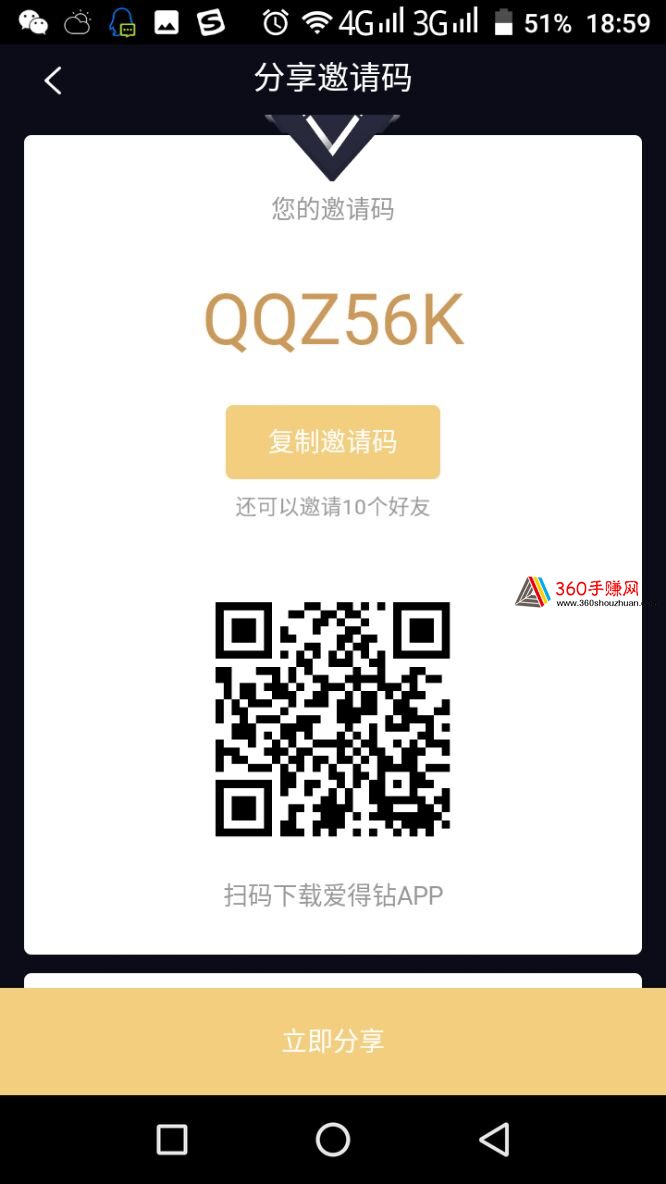Tap 立即分享 to share now
This screenshot has height=1184, width=666.
[x=333, y=1041]
